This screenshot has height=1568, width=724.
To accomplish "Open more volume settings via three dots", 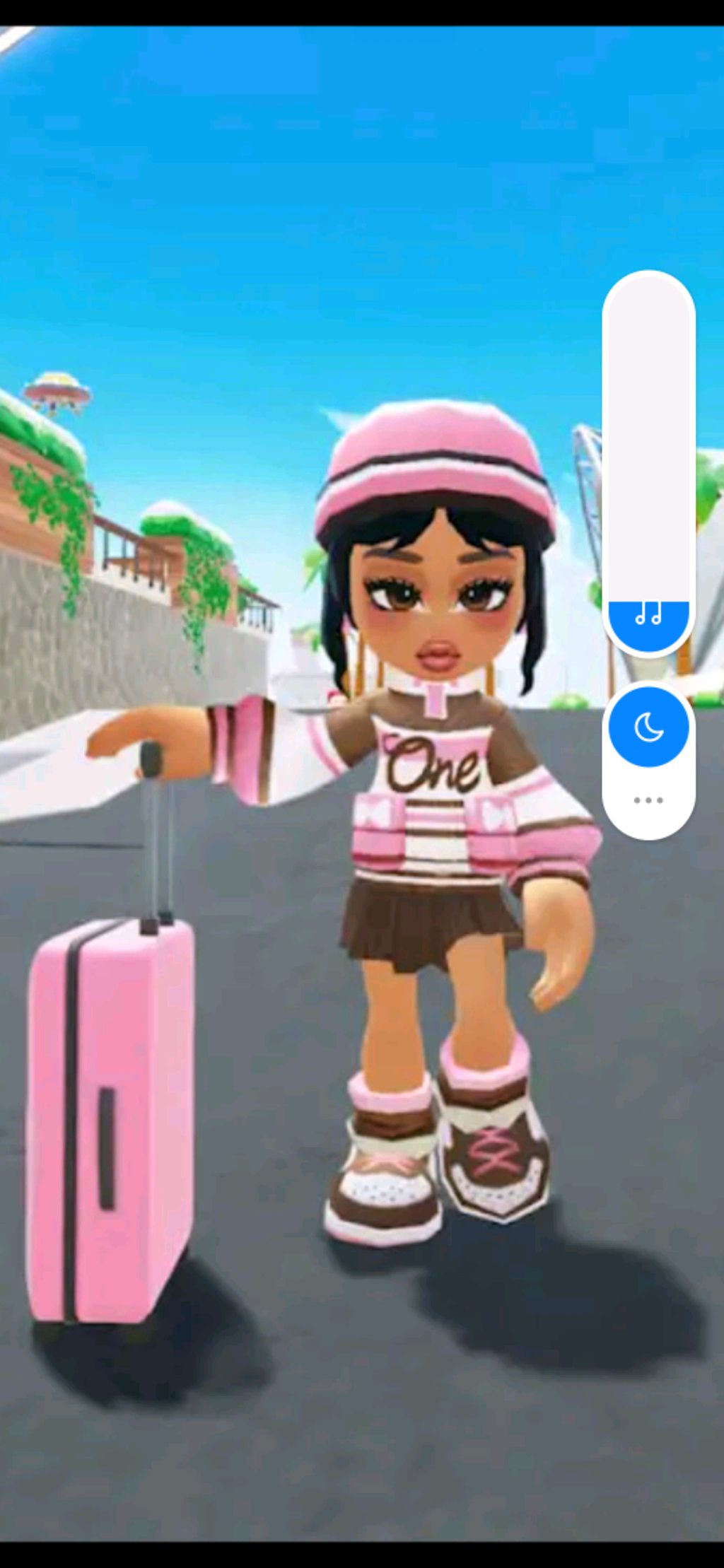I will (x=648, y=800).
